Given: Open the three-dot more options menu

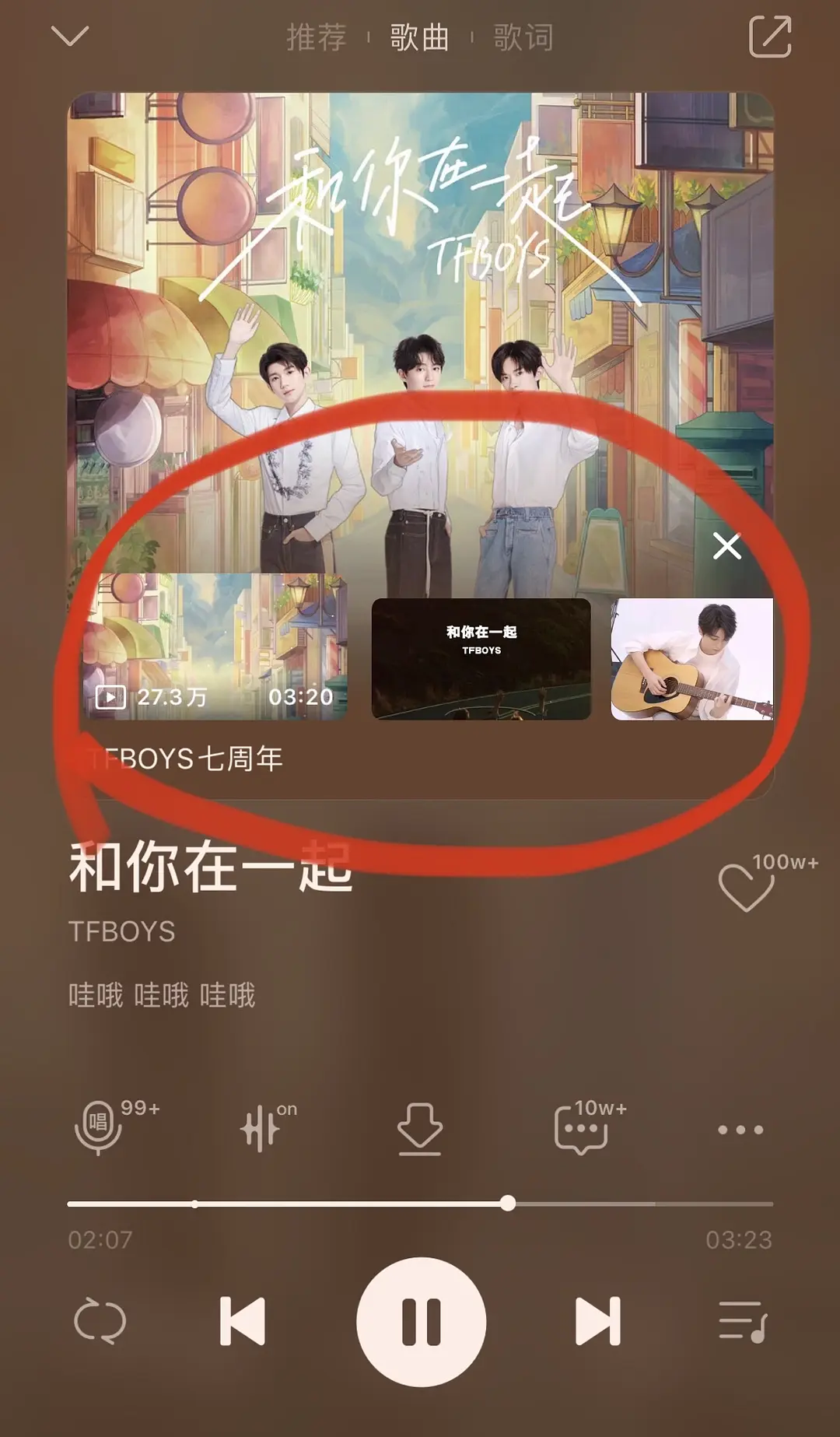Looking at the screenshot, I should 740,1130.
